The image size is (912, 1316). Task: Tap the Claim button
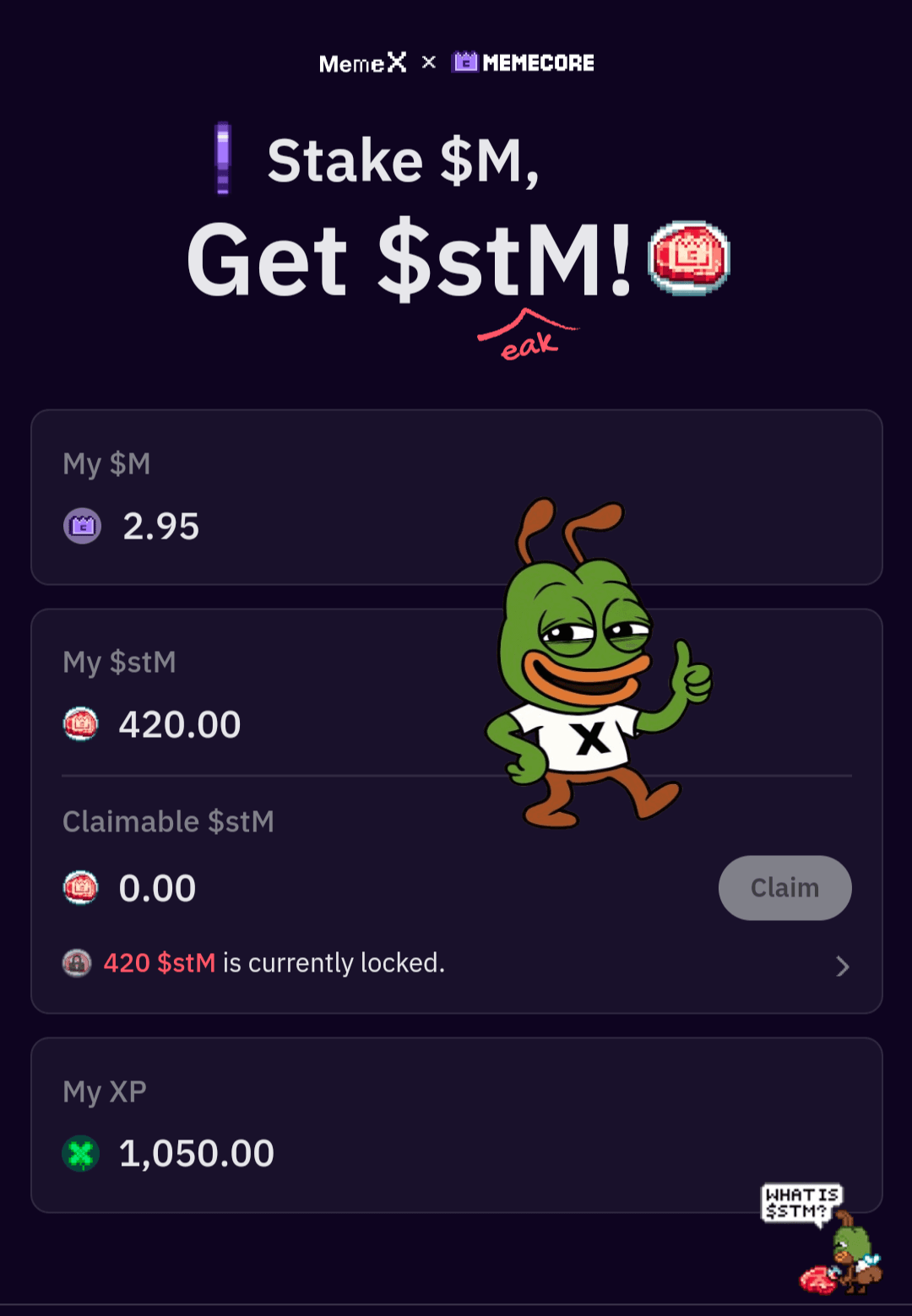(784, 888)
